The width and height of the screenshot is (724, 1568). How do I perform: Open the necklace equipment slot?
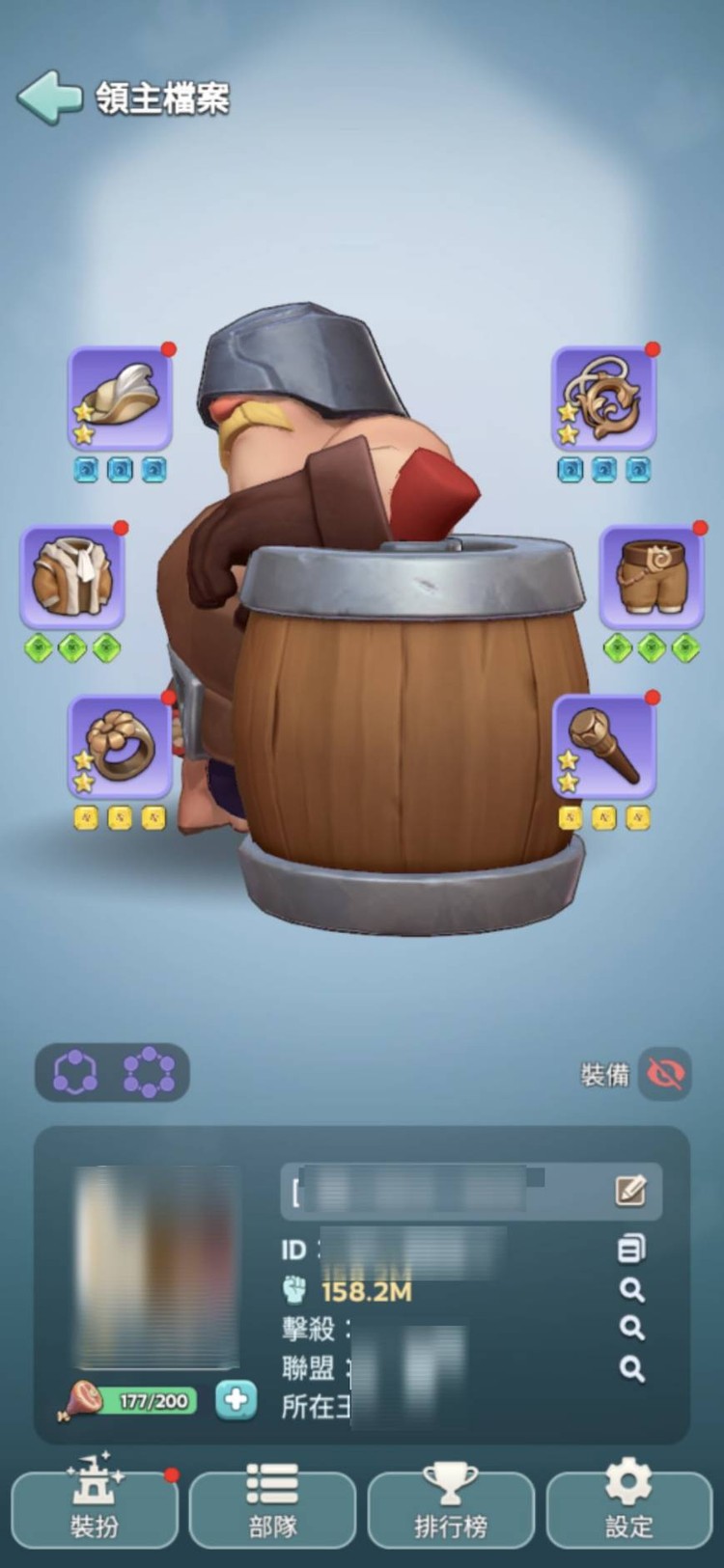[x=604, y=399]
